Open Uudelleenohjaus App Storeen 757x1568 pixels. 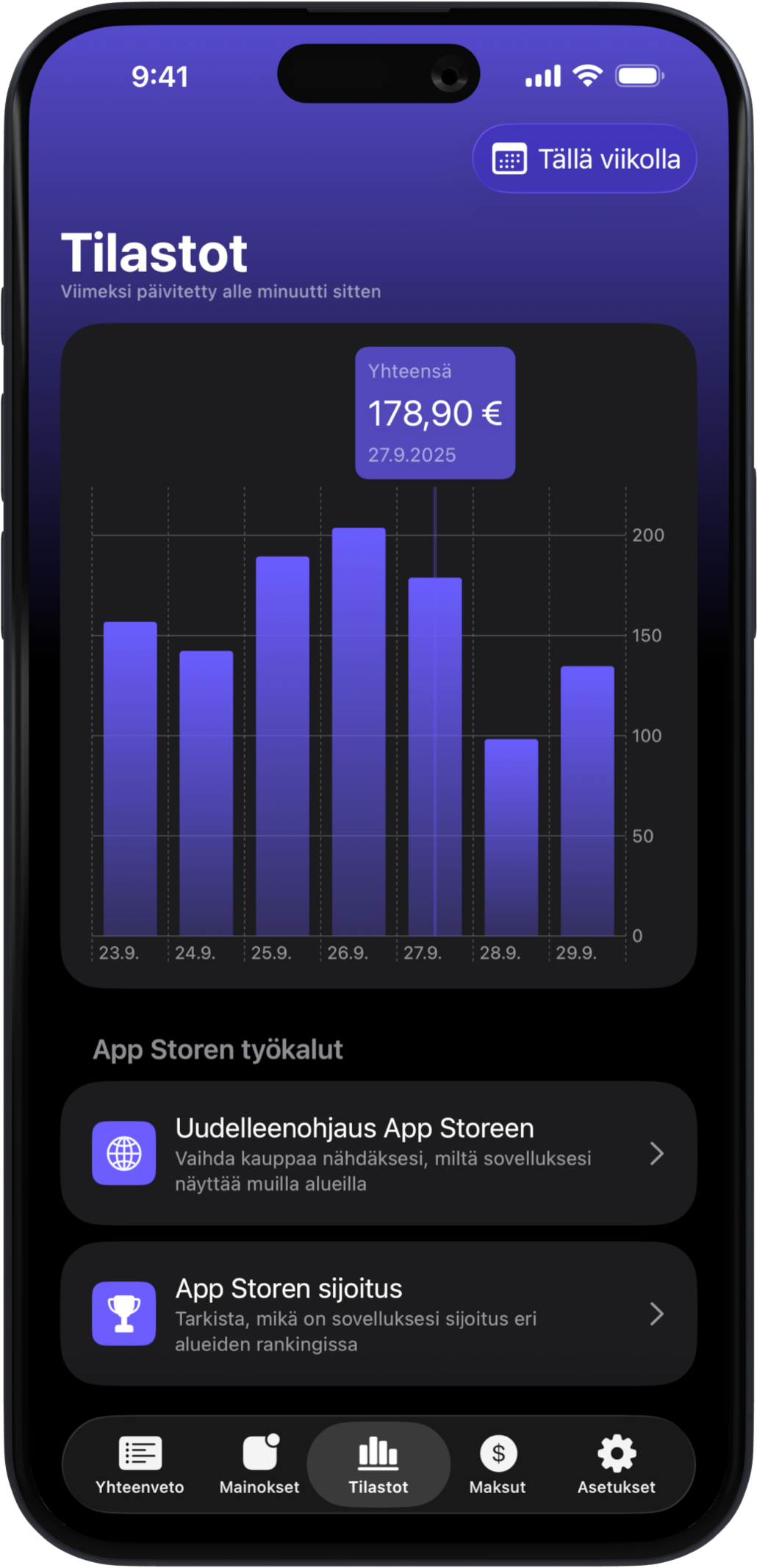click(378, 1153)
